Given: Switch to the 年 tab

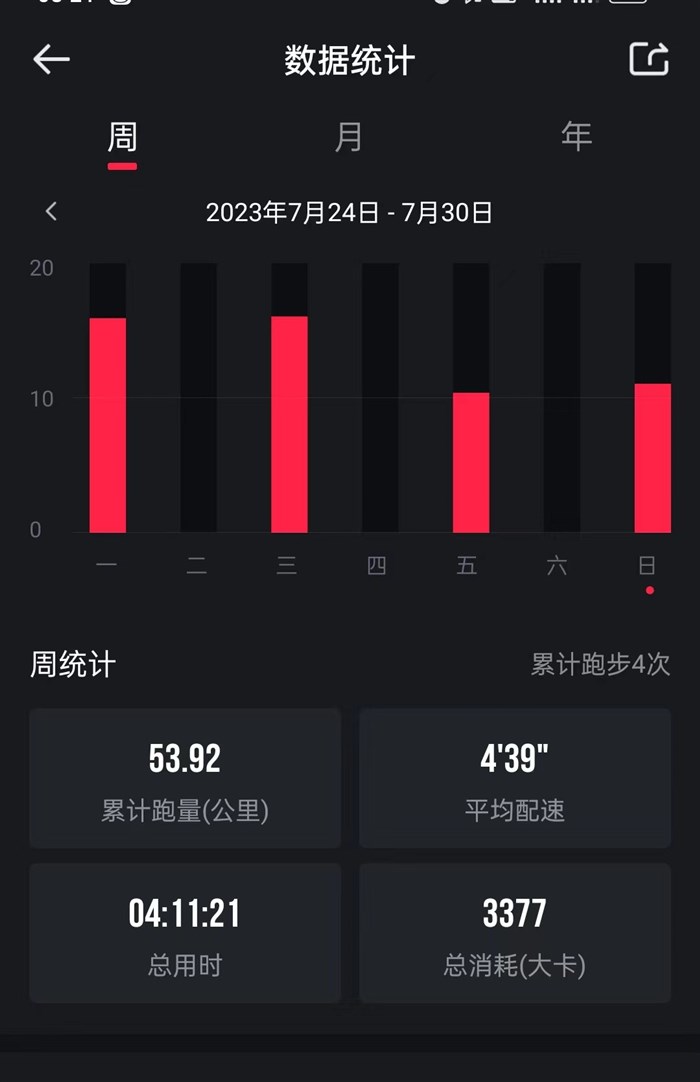Looking at the screenshot, I should (576, 136).
